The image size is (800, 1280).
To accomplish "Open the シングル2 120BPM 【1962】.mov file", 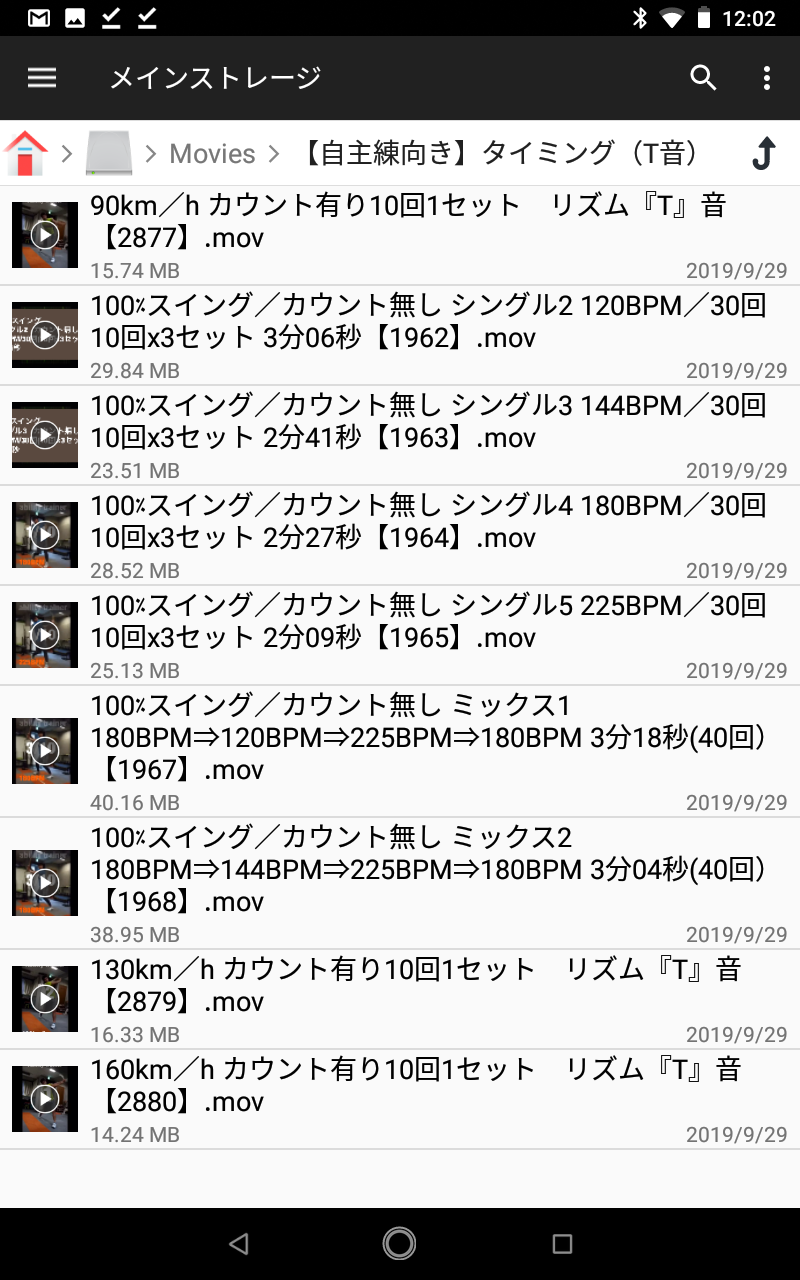I will [x=400, y=335].
